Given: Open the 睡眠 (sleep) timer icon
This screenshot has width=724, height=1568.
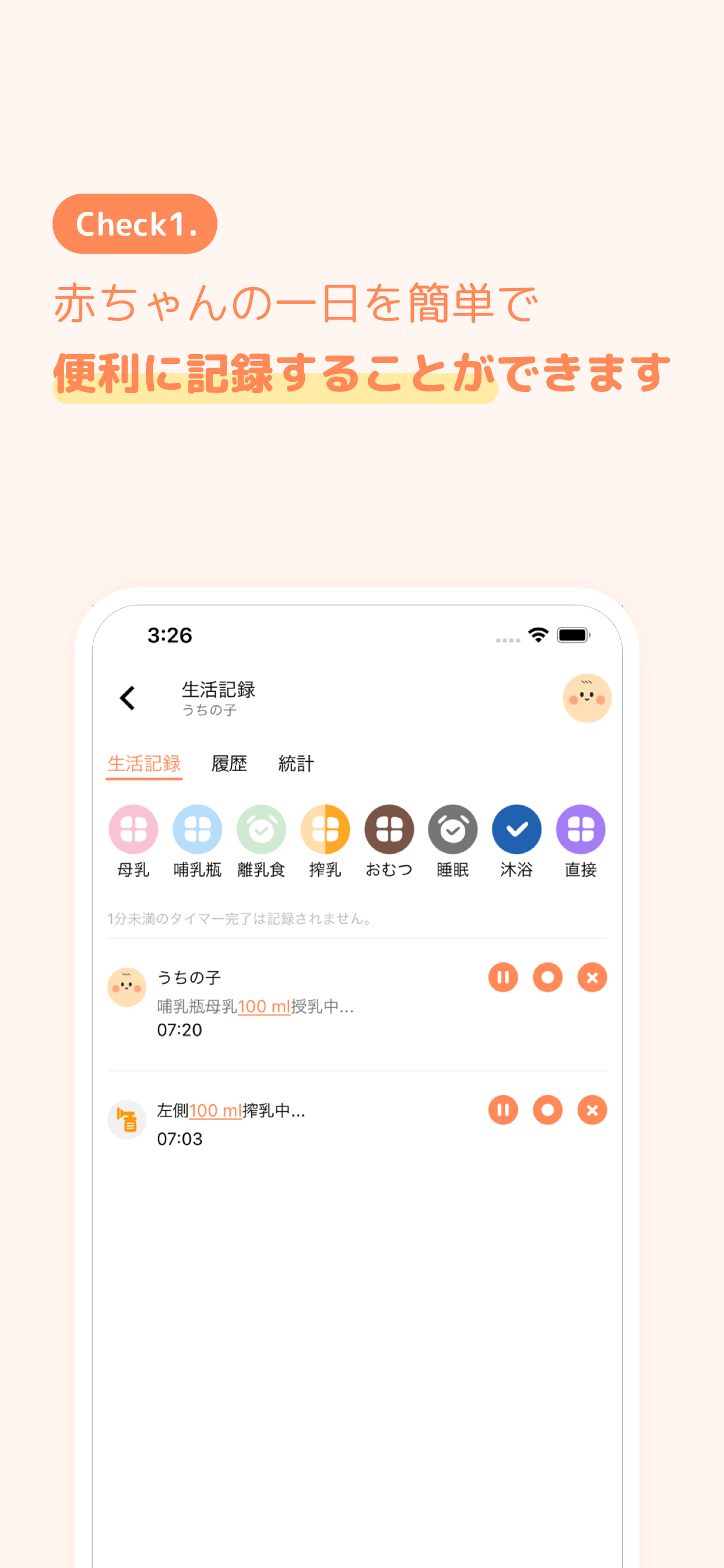Looking at the screenshot, I should pos(453,829).
